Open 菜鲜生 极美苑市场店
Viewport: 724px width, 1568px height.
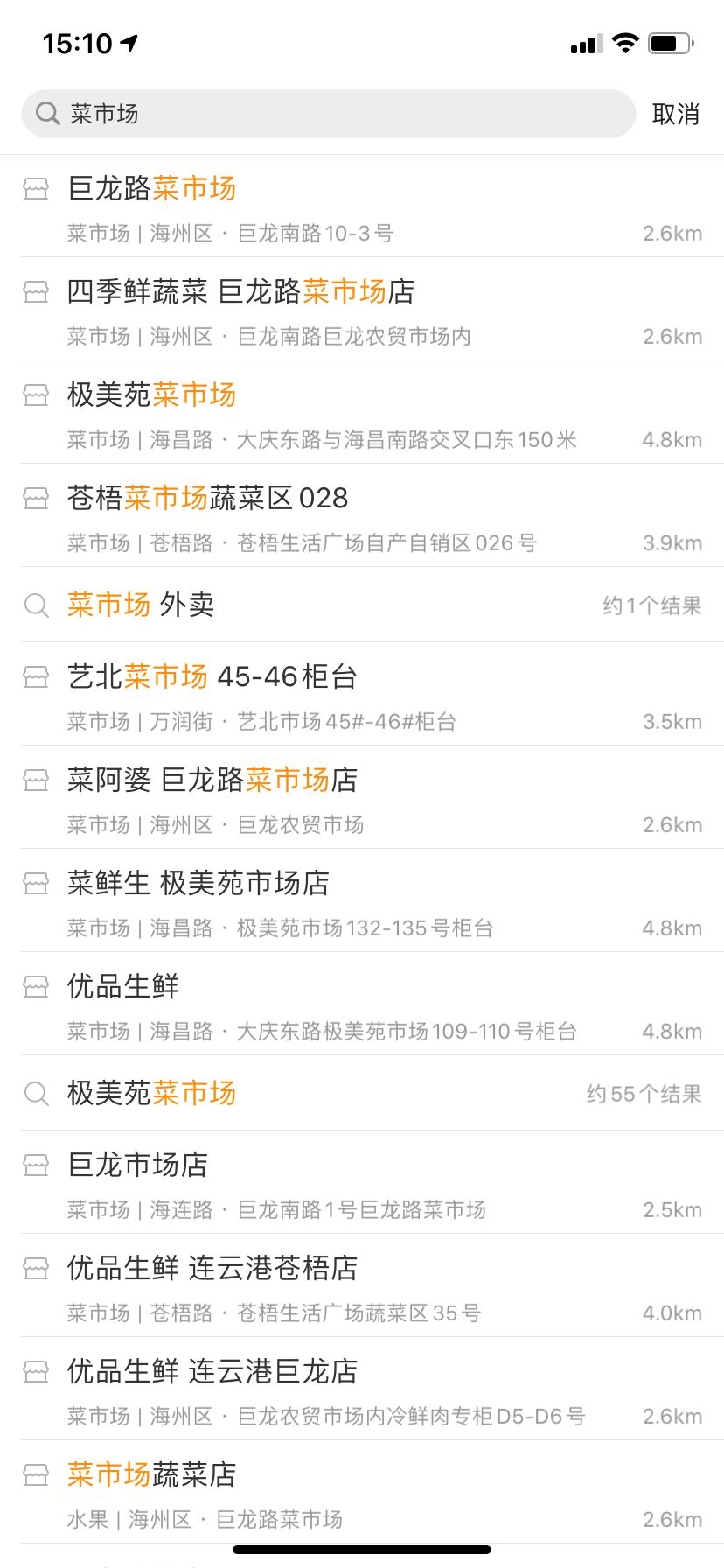click(x=362, y=901)
